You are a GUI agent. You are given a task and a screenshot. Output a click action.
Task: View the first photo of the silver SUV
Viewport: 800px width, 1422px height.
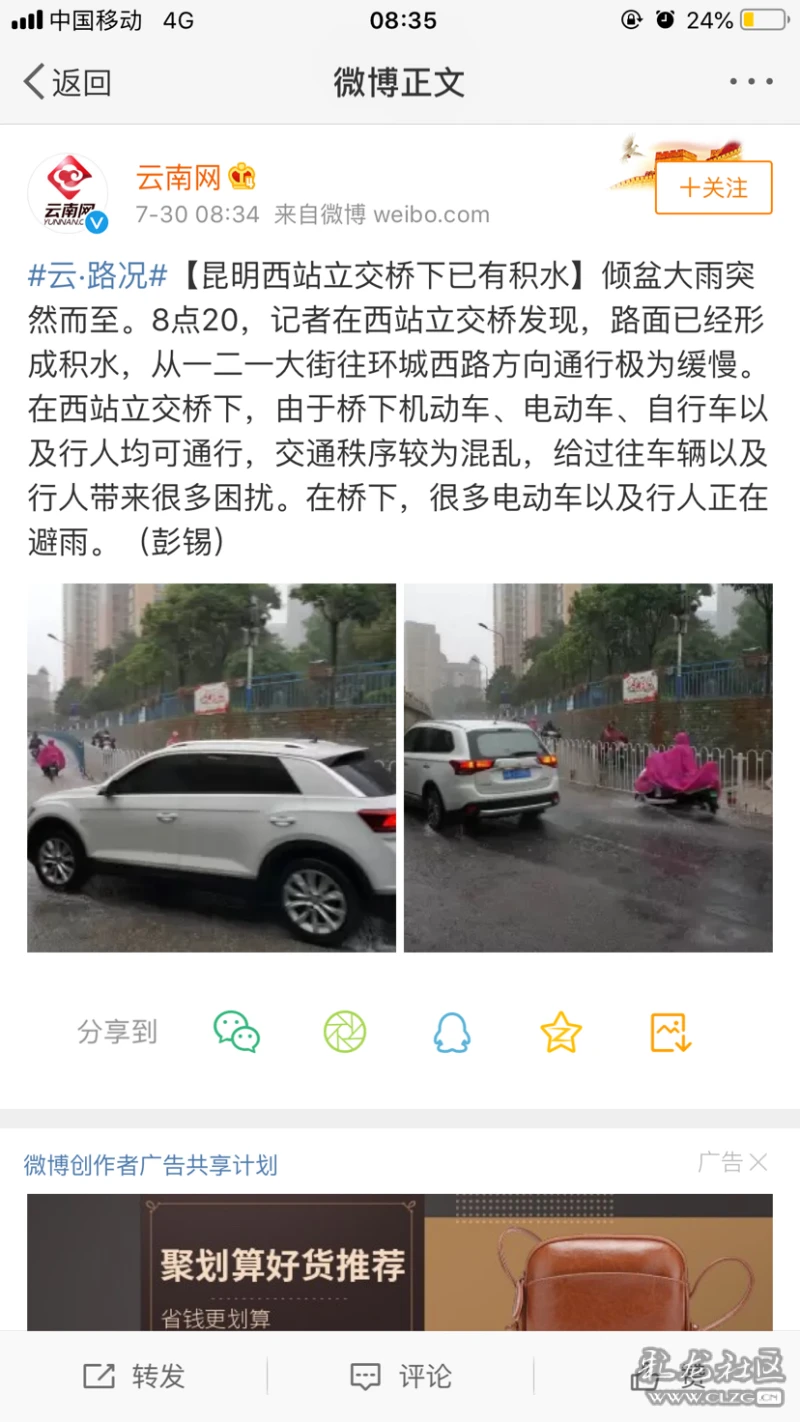point(211,767)
